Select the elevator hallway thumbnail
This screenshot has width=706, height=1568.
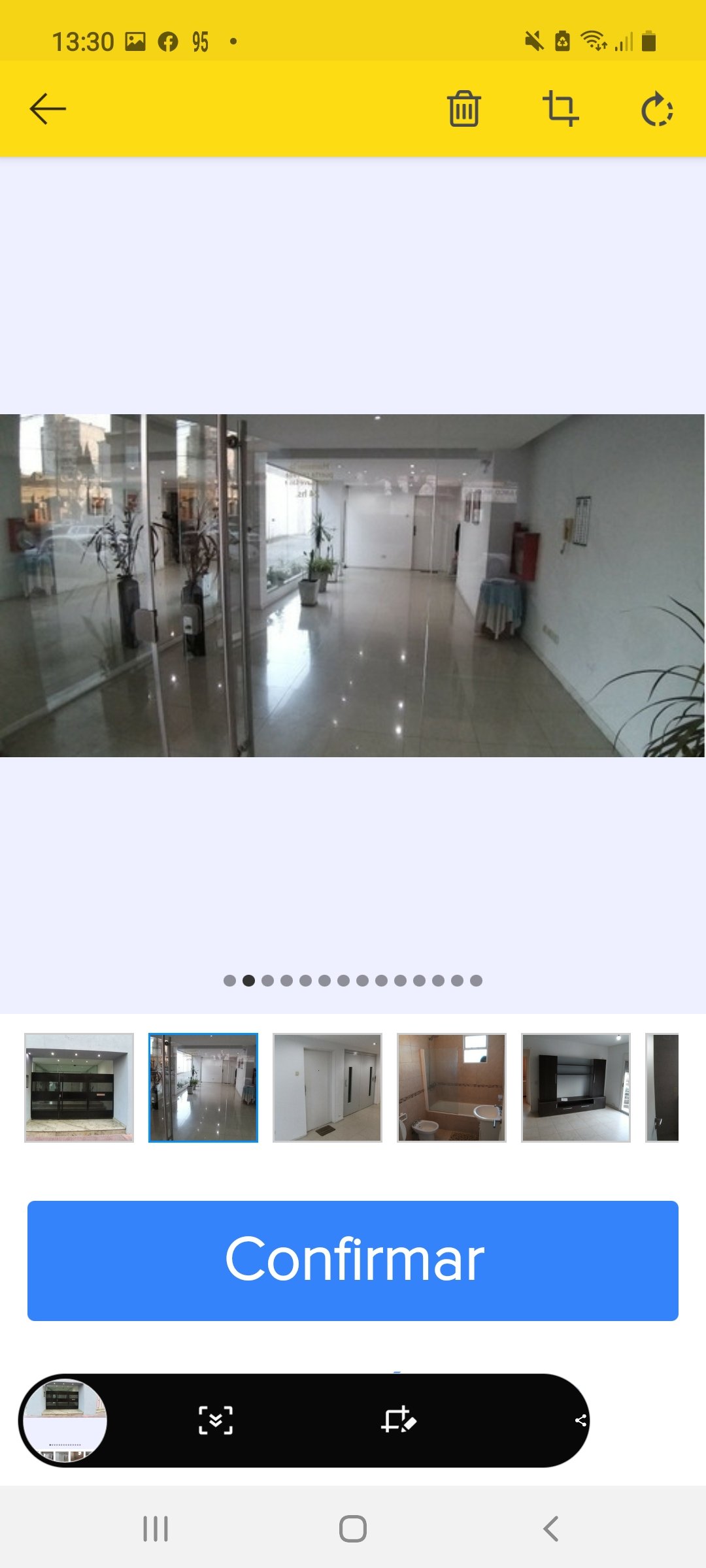tap(328, 1088)
